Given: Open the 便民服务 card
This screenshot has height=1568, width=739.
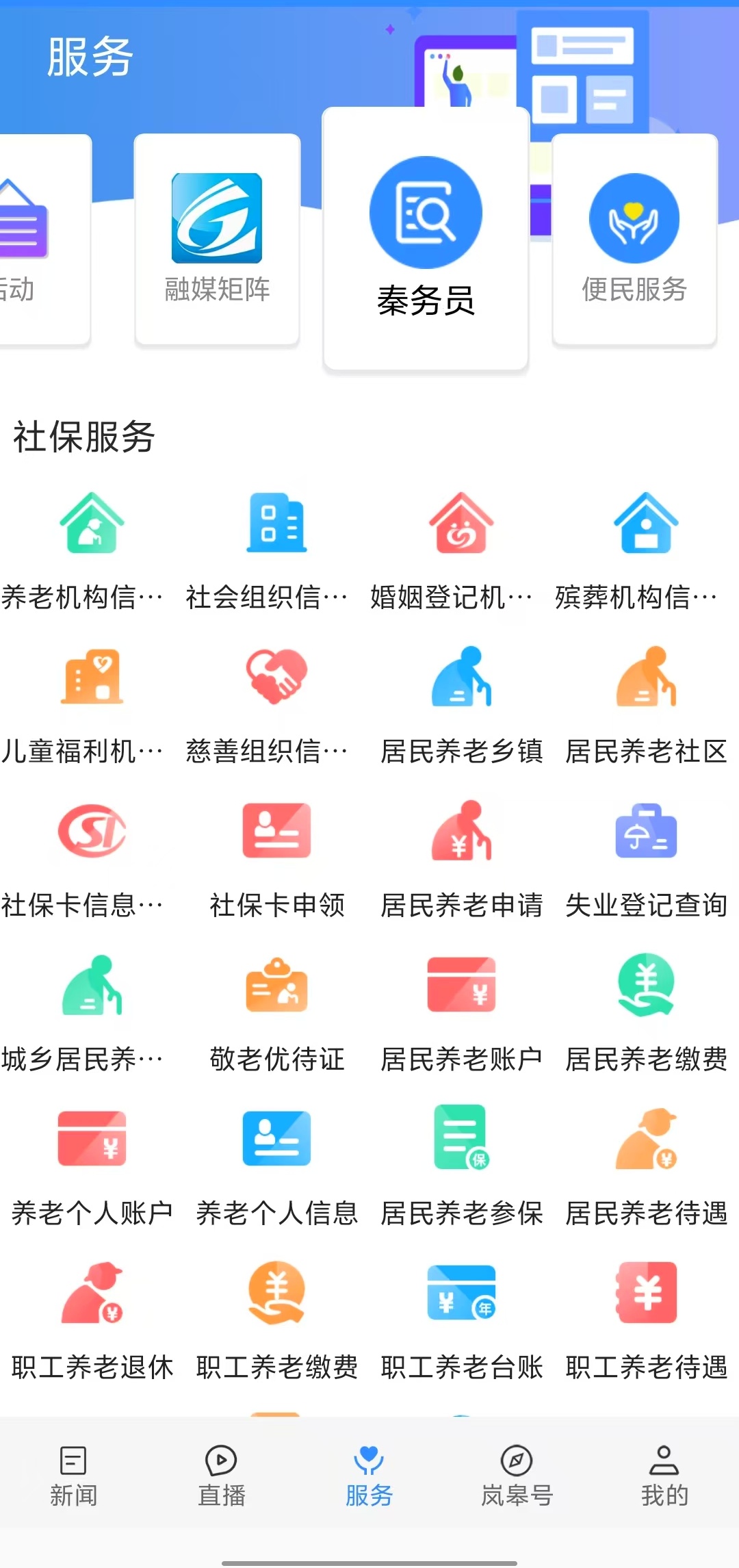Looking at the screenshot, I should point(634,240).
